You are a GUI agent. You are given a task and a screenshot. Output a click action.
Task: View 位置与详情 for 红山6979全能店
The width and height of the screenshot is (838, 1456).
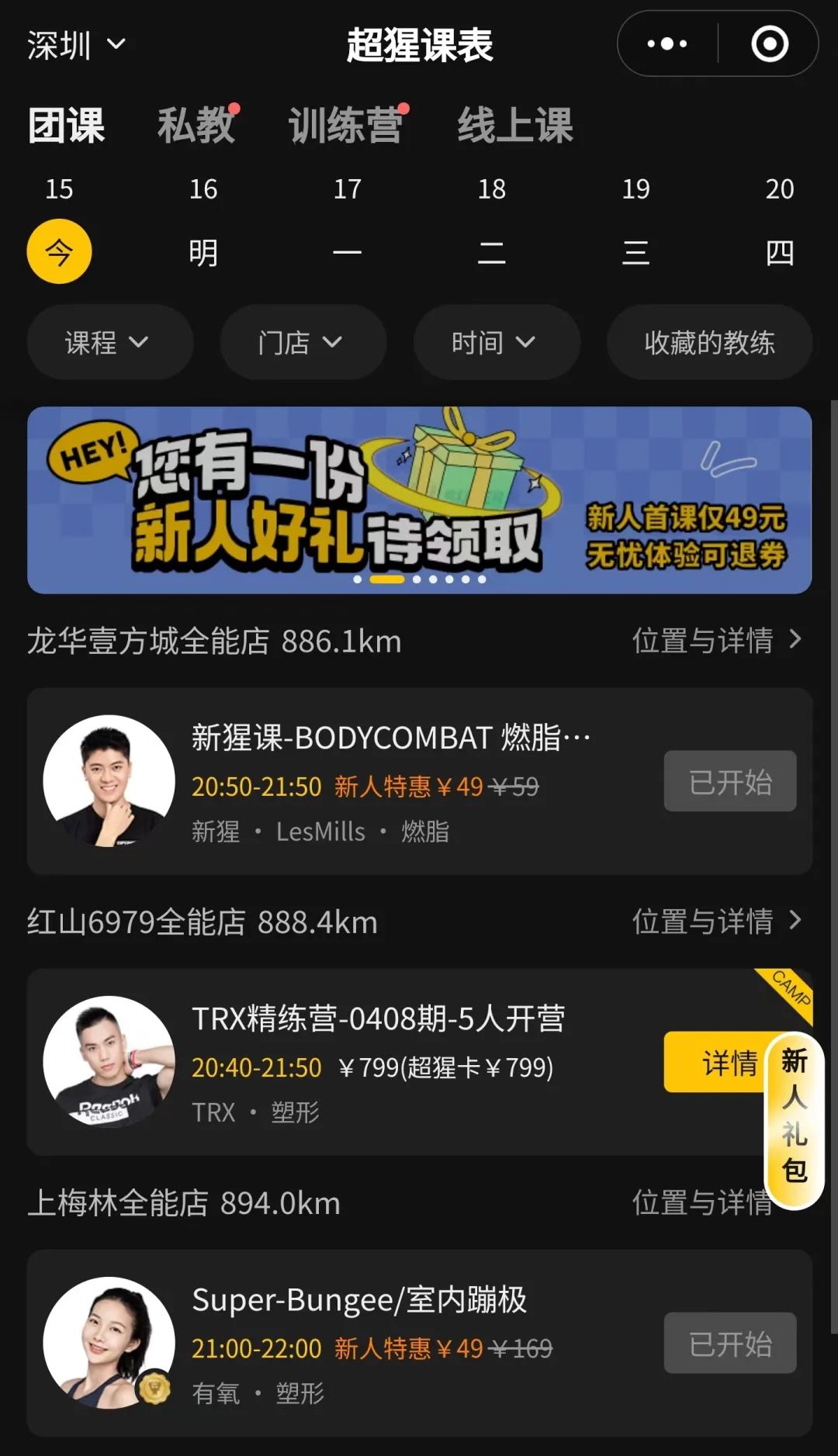coord(716,922)
